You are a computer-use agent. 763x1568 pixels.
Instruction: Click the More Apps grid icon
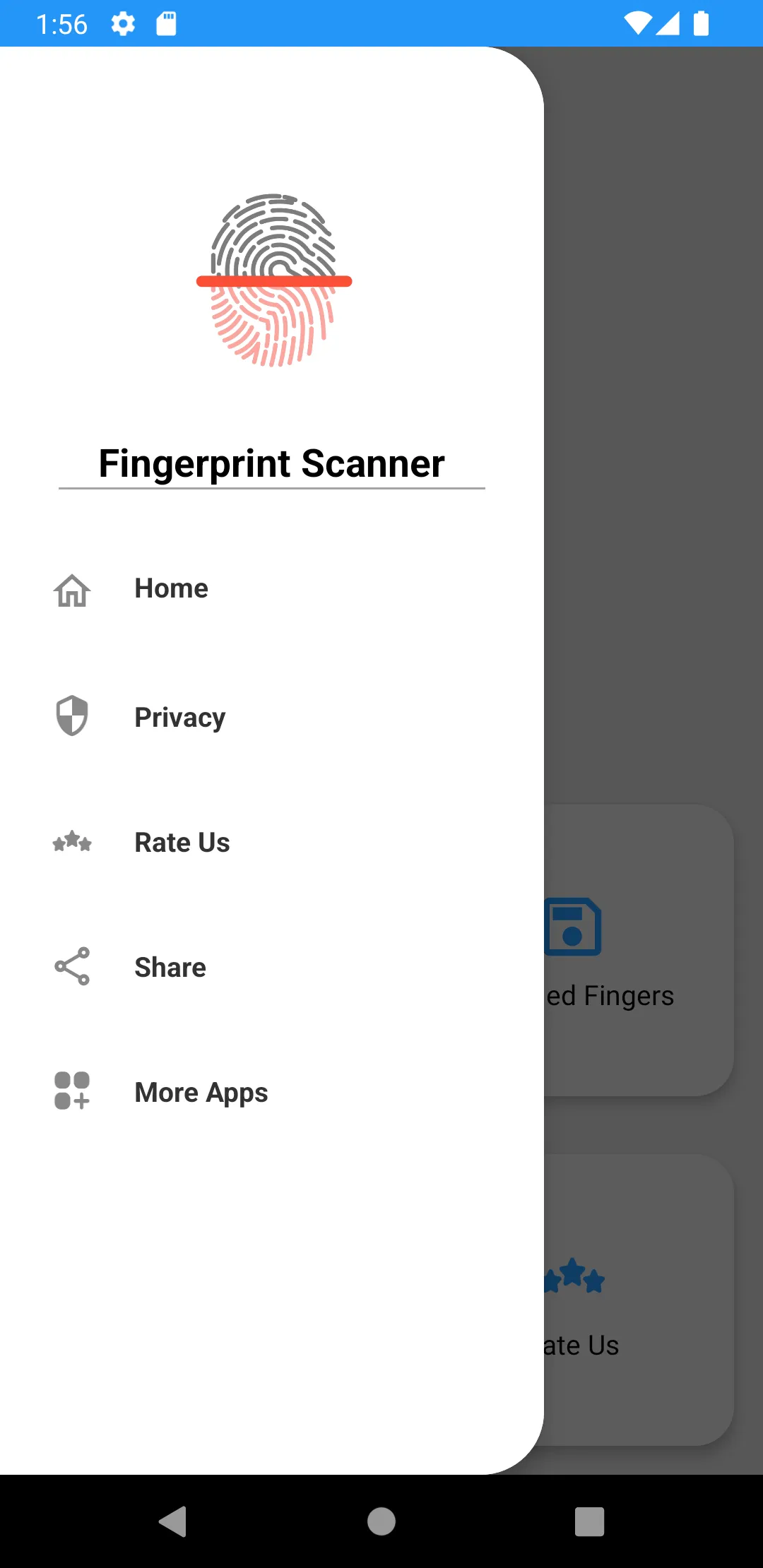(73, 1092)
